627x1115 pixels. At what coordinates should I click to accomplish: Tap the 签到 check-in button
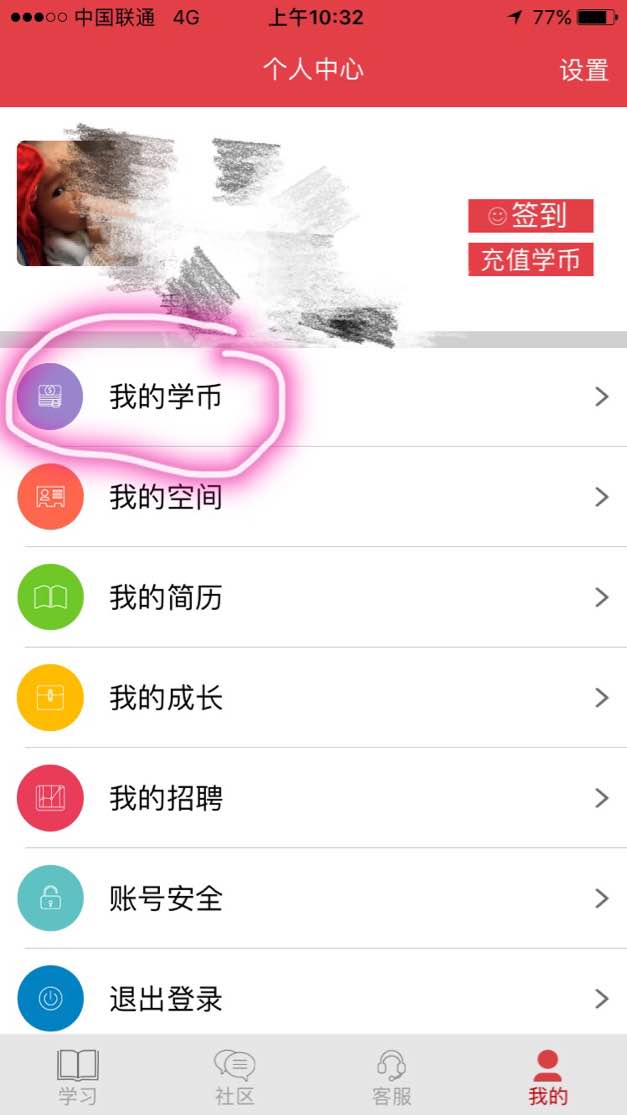(530, 215)
